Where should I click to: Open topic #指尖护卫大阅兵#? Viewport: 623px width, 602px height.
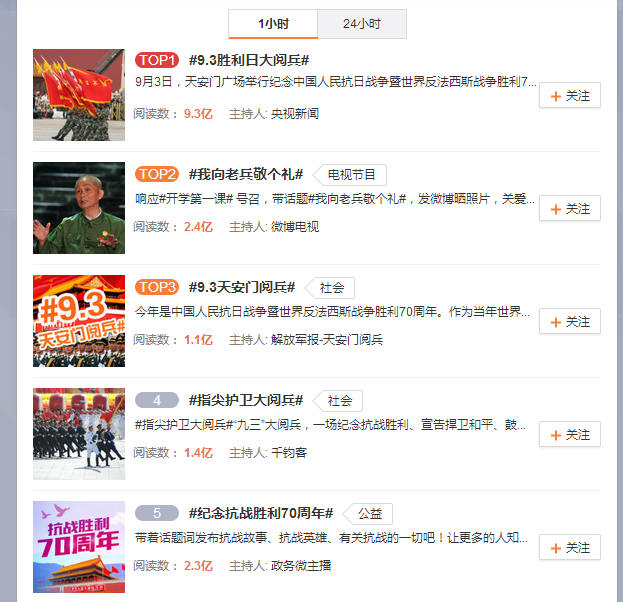coord(246,400)
